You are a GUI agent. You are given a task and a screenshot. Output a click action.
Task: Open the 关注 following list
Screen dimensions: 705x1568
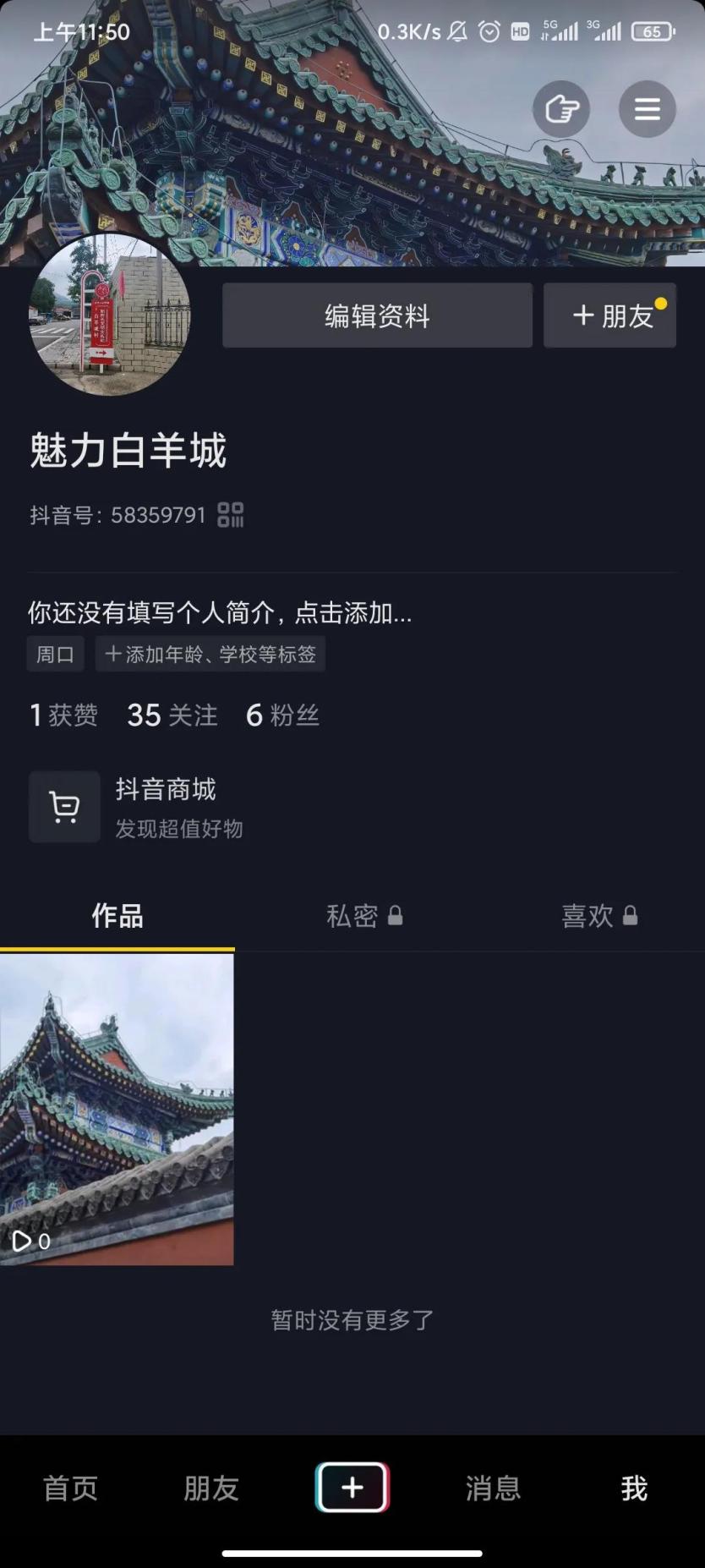tap(172, 715)
